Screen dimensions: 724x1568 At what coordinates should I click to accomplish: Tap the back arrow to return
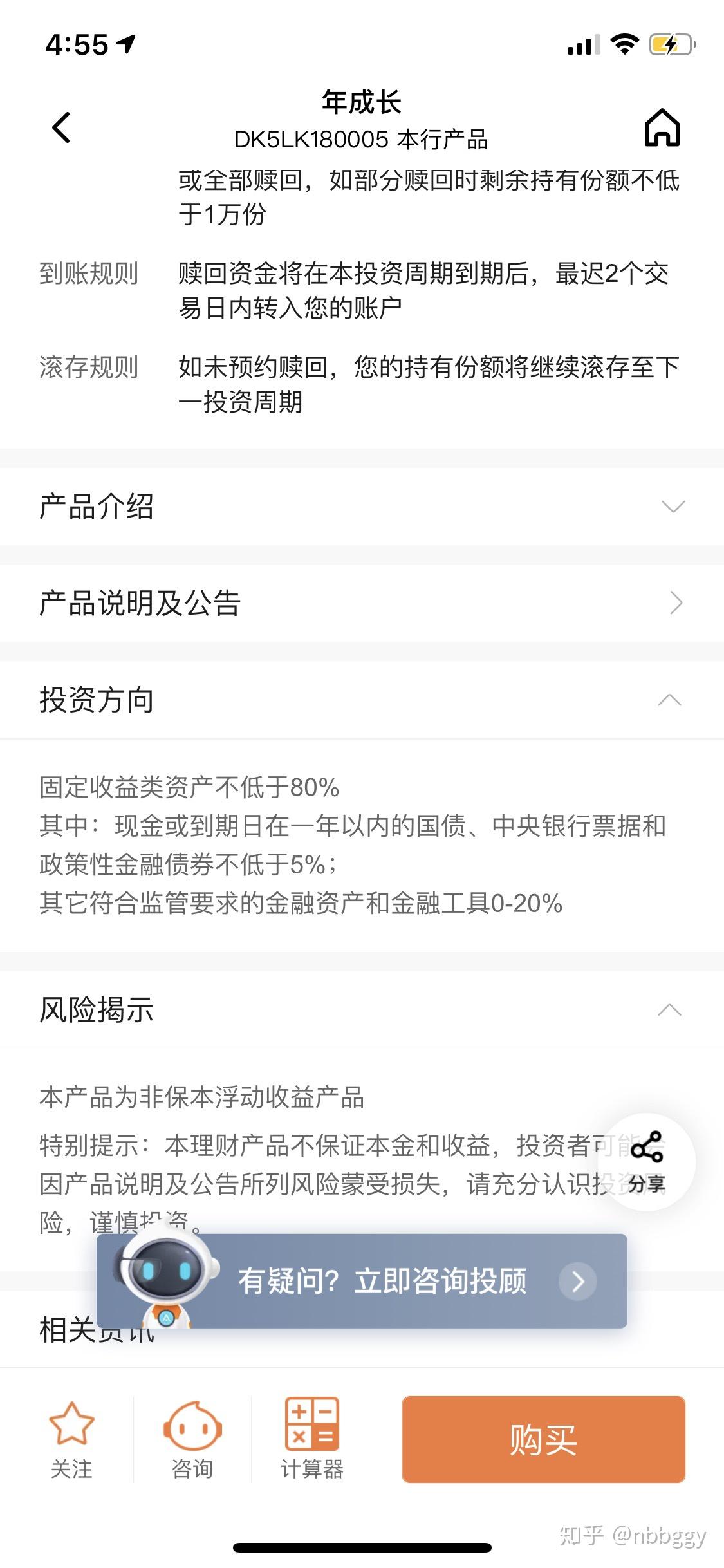(x=61, y=127)
